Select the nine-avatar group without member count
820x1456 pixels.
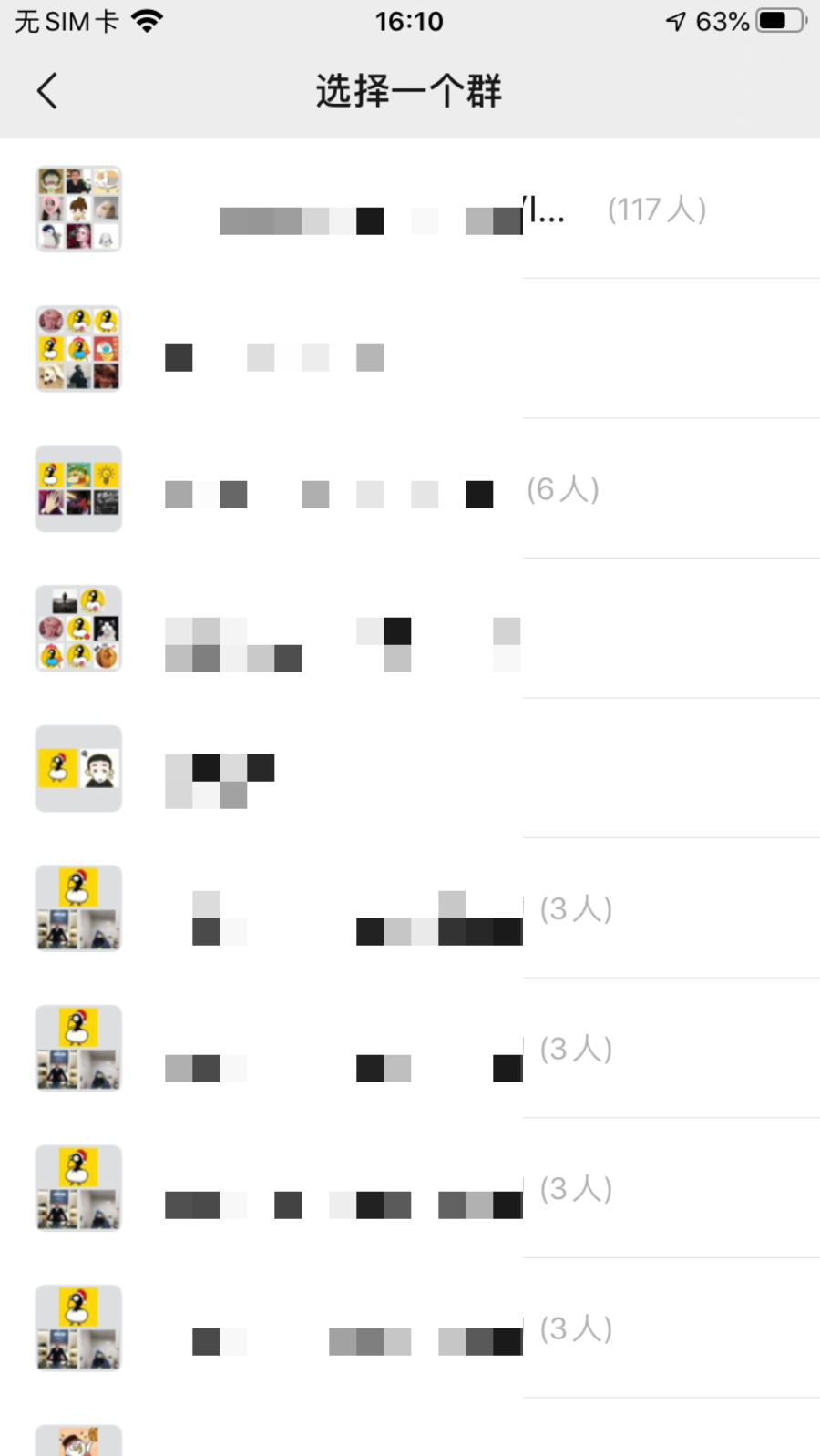[x=410, y=349]
